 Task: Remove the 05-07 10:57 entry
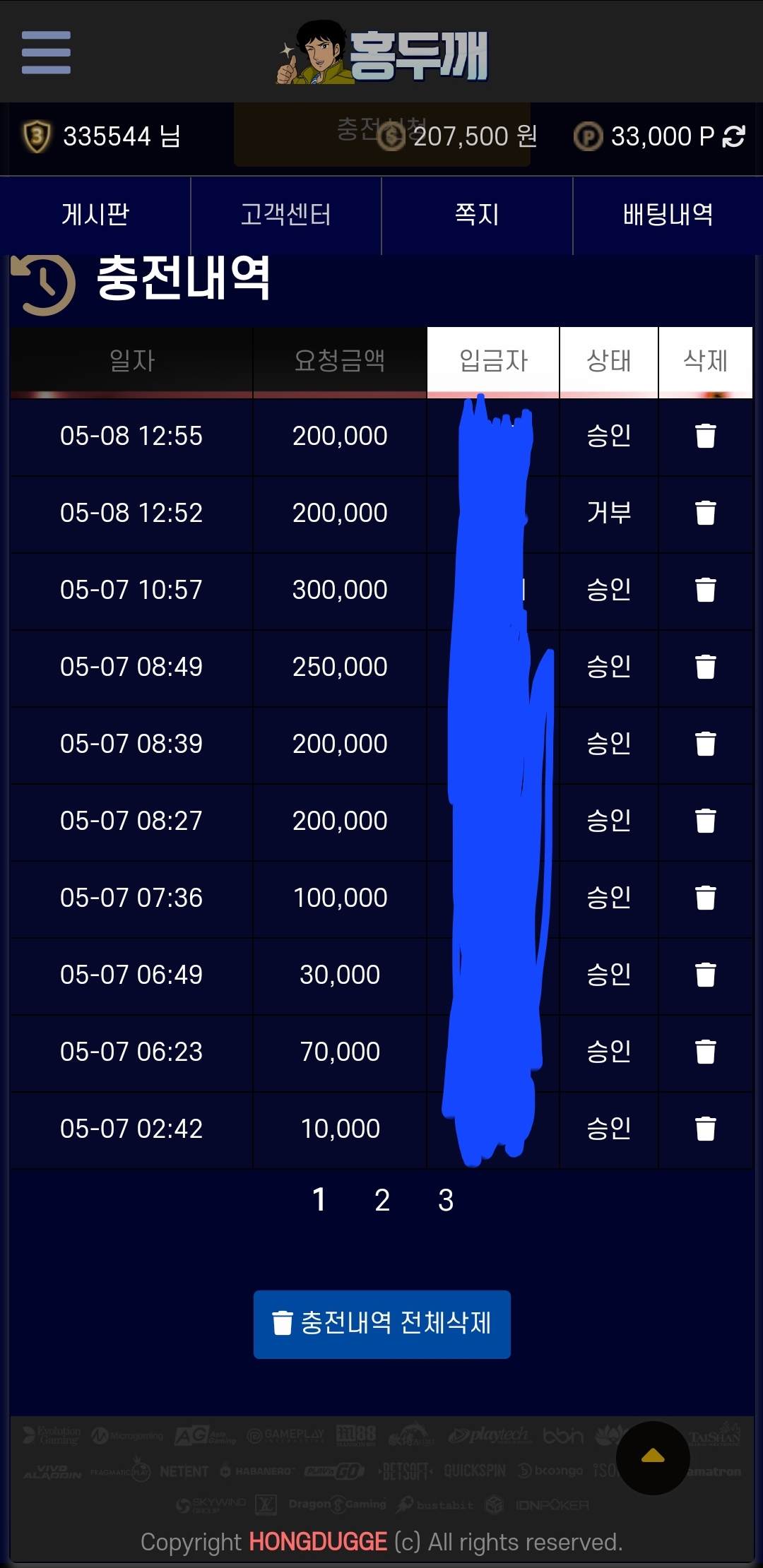(x=705, y=590)
